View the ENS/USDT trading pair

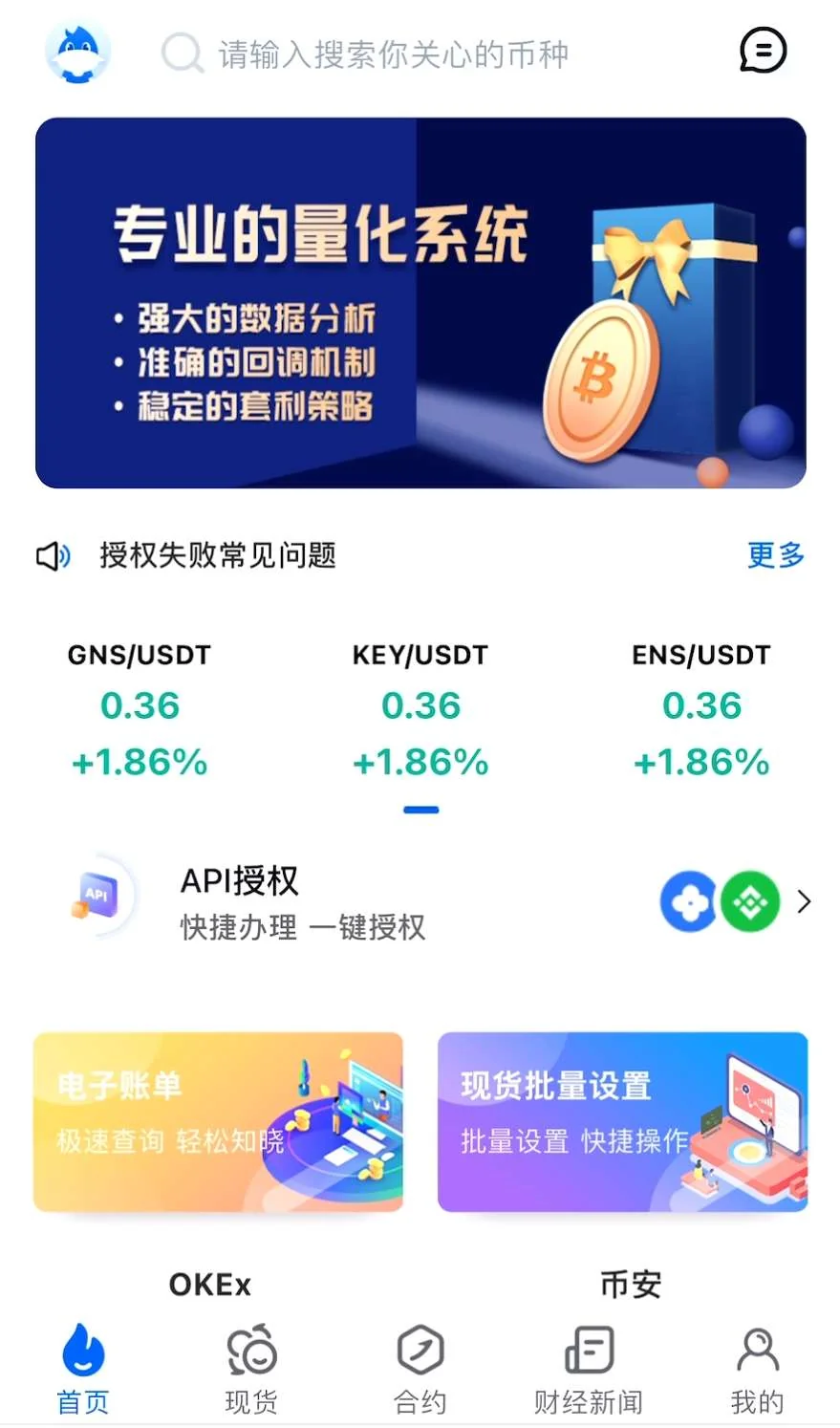tap(701, 708)
